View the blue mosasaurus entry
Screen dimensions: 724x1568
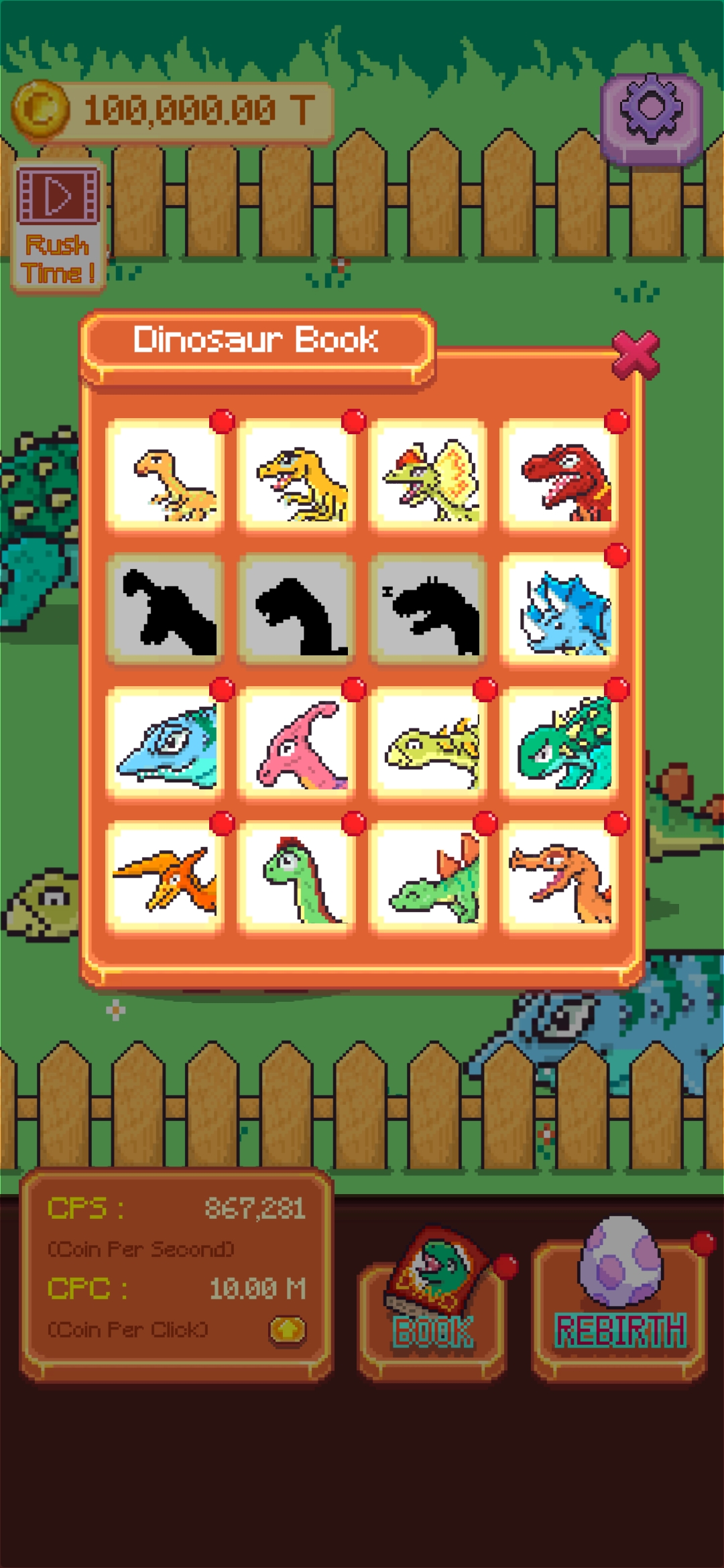(x=165, y=744)
